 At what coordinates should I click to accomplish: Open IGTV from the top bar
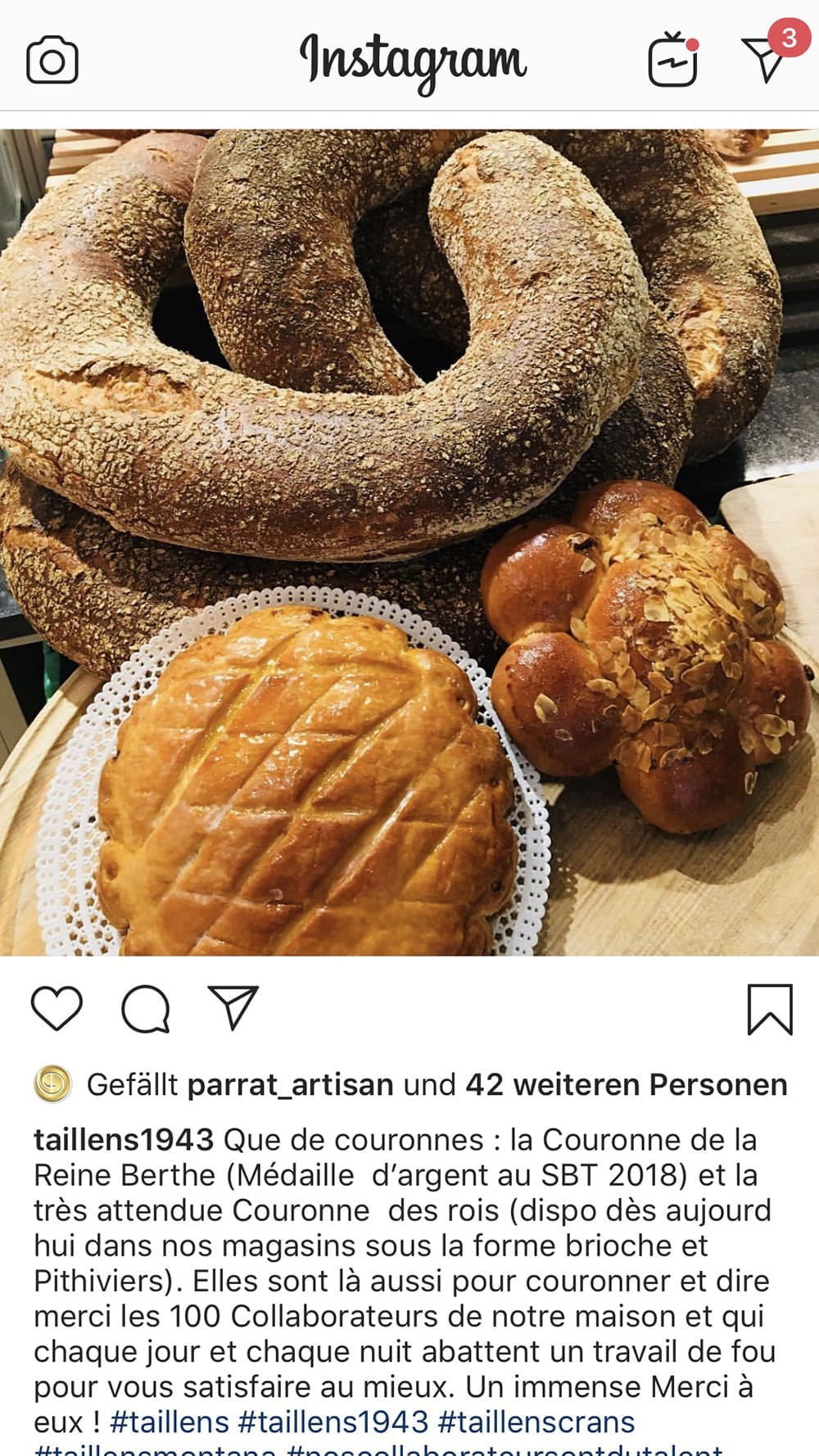[673, 61]
